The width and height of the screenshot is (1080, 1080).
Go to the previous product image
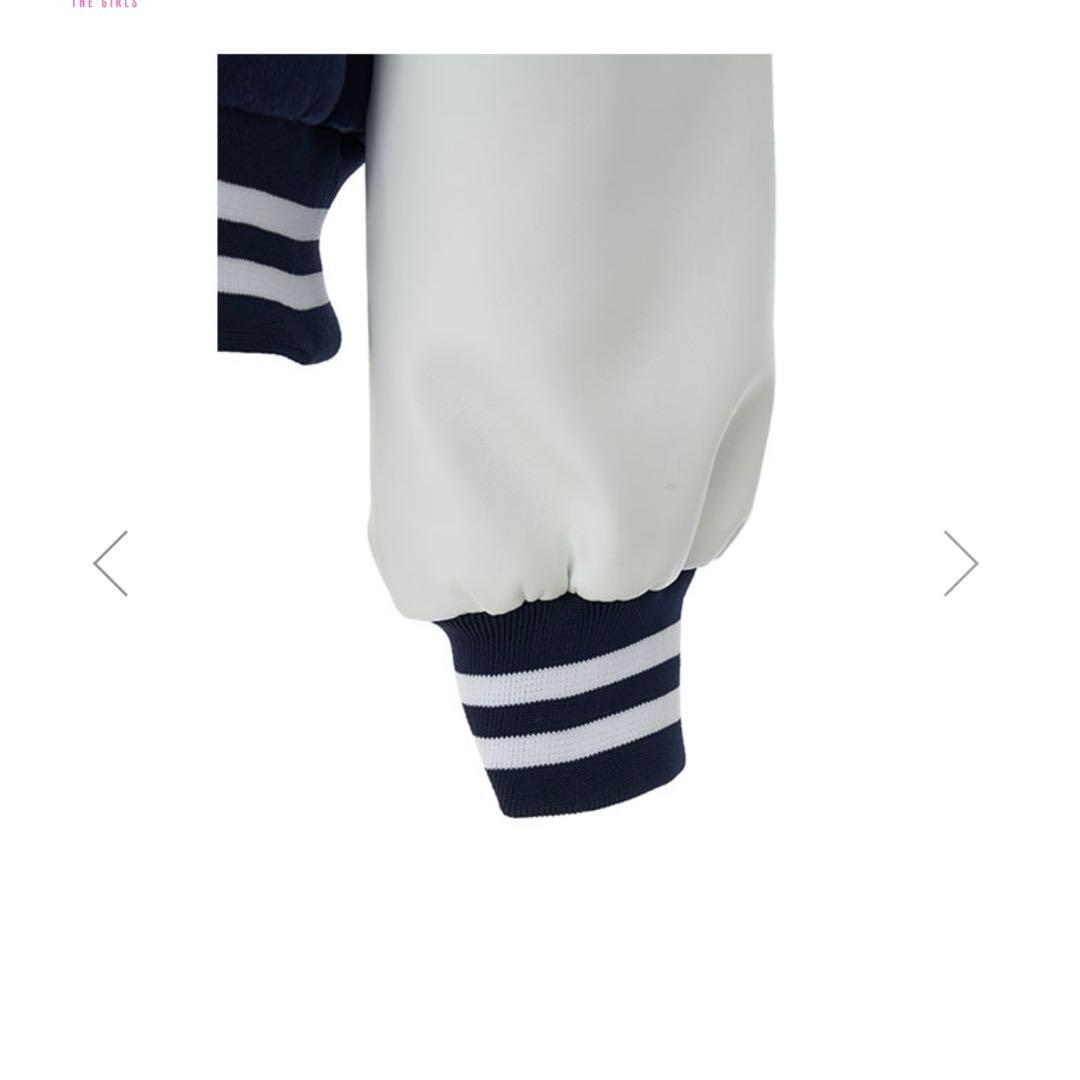[111, 564]
